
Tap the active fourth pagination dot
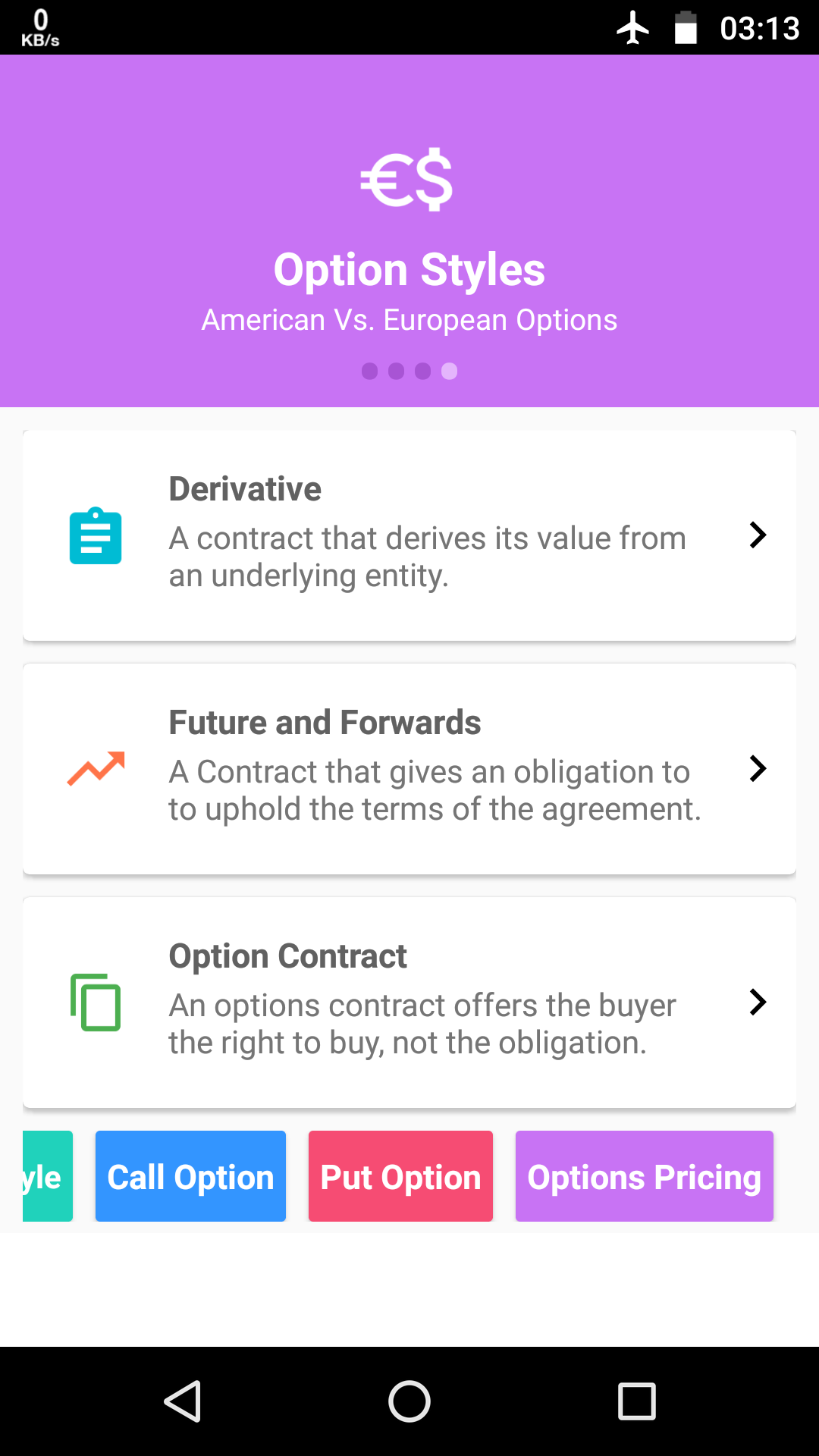[450, 372]
